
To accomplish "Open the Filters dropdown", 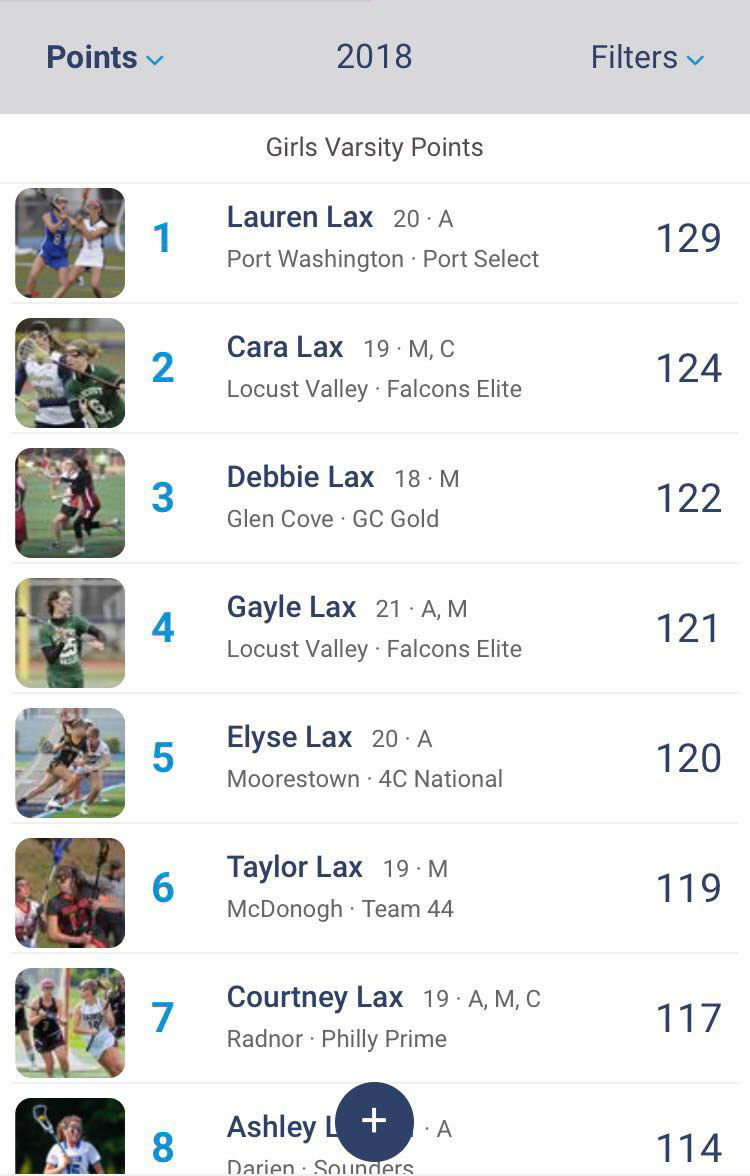I will click(x=647, y=58).
